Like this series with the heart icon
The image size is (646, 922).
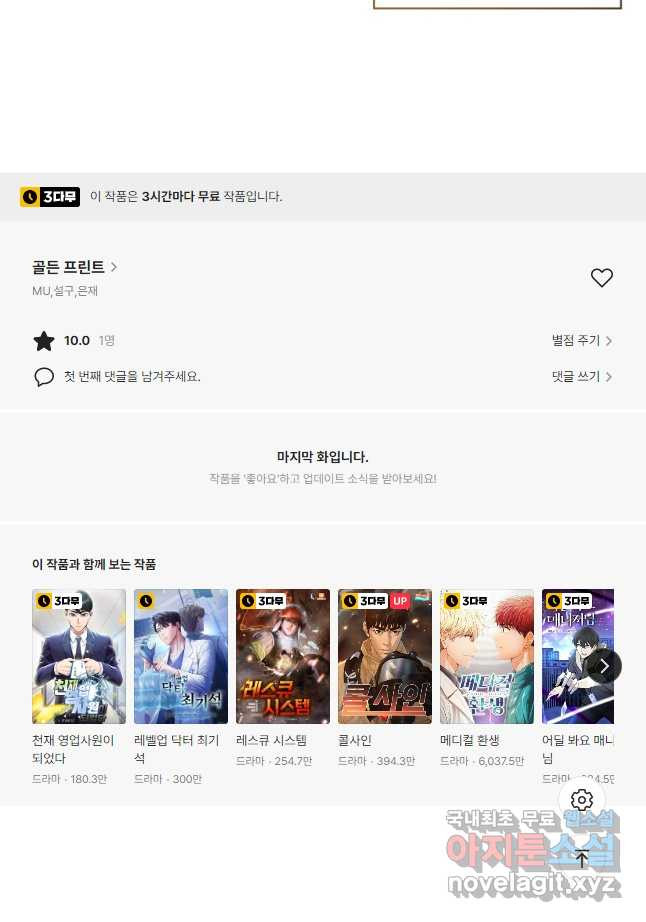point(601,278)
